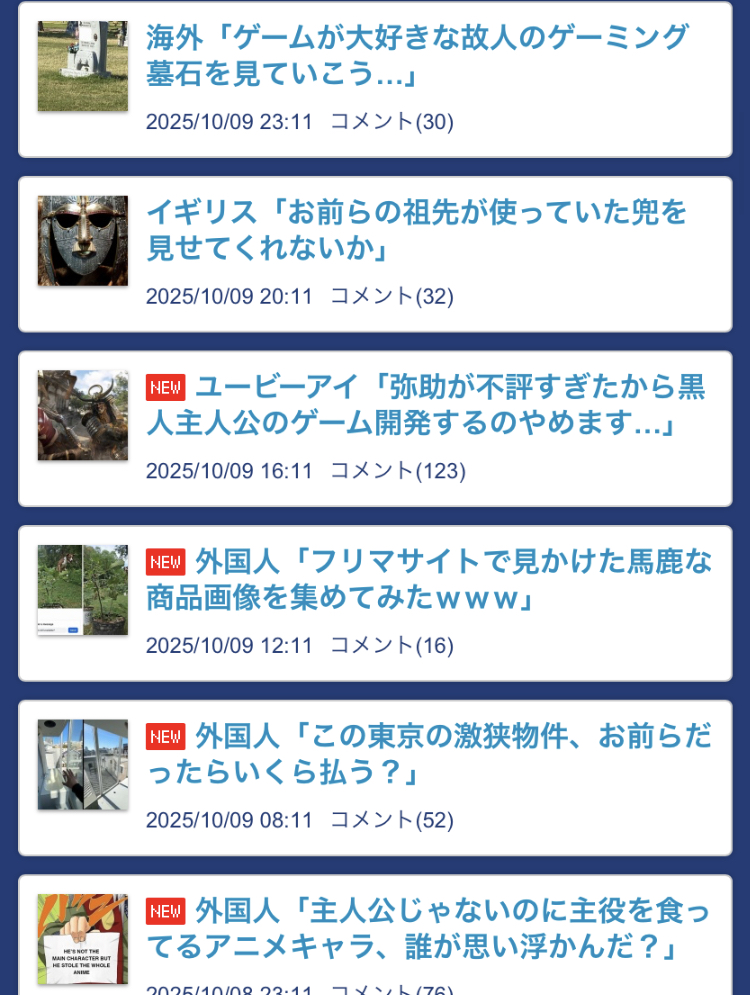Tap the フリマサイト article thumbnail
The image size is (750, 995).
[x=83, y=590]
